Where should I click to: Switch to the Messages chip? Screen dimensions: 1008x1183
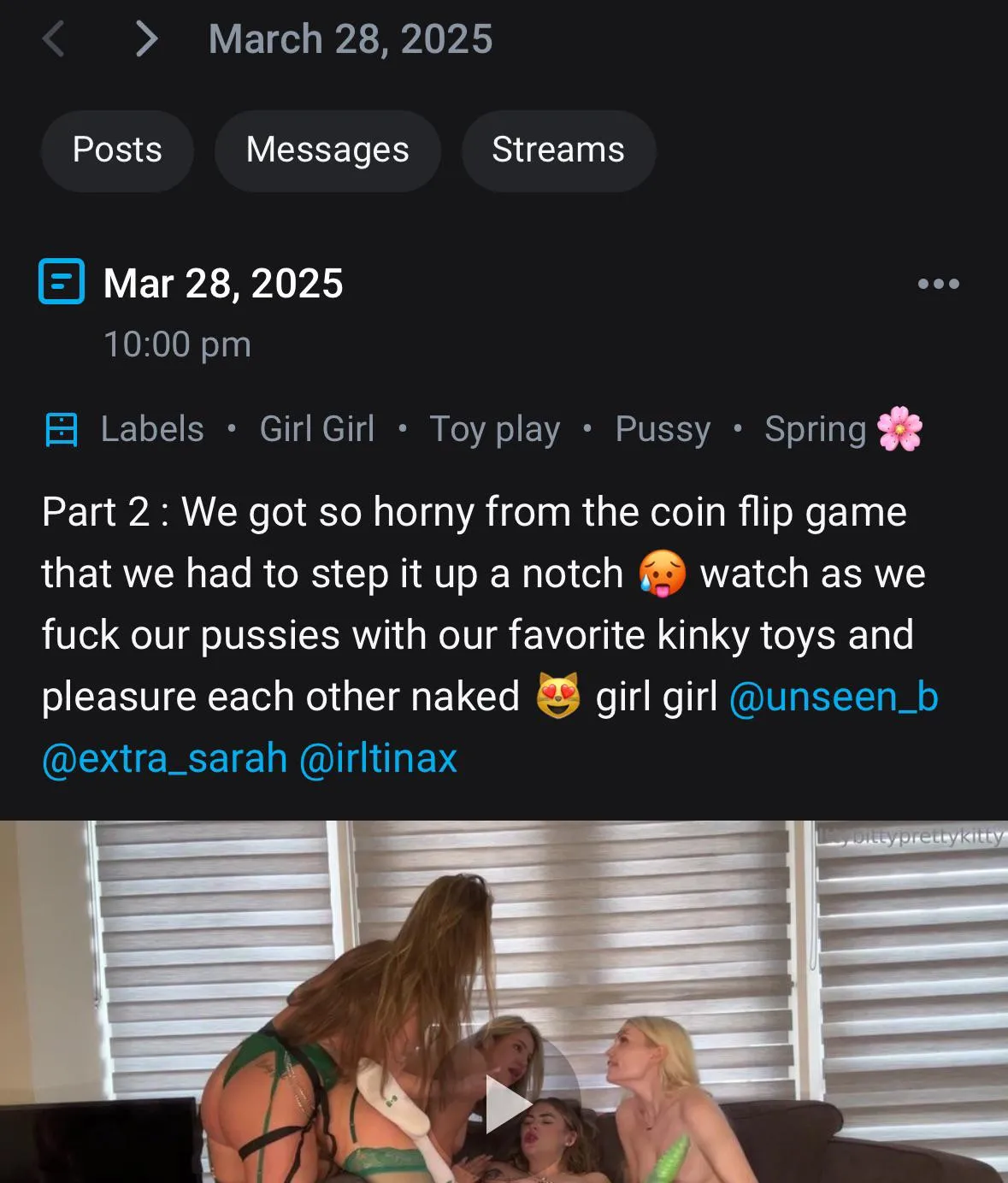coord(327,150)
